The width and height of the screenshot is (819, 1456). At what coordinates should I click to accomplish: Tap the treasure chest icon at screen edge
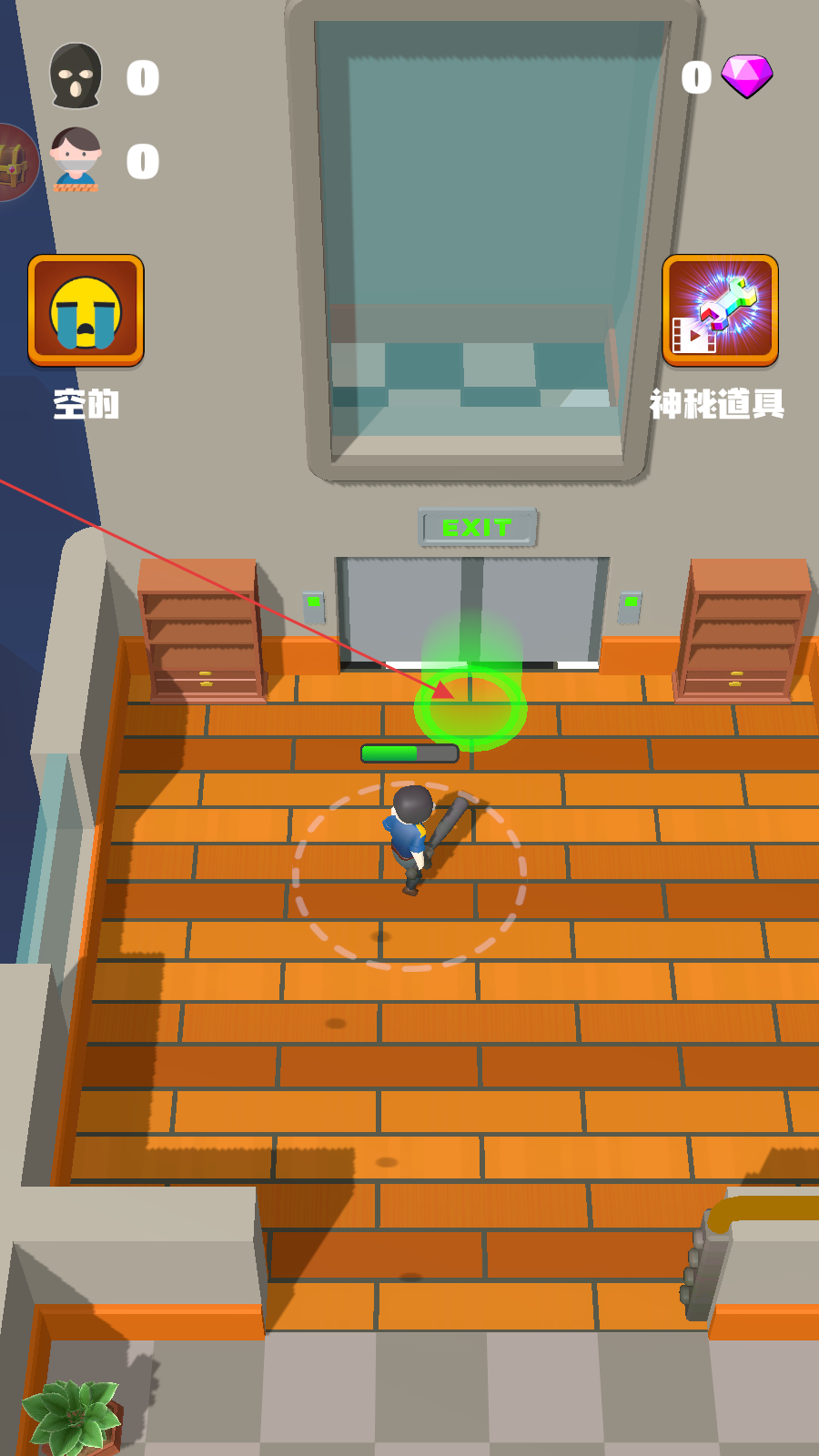[x=16, y=162]
